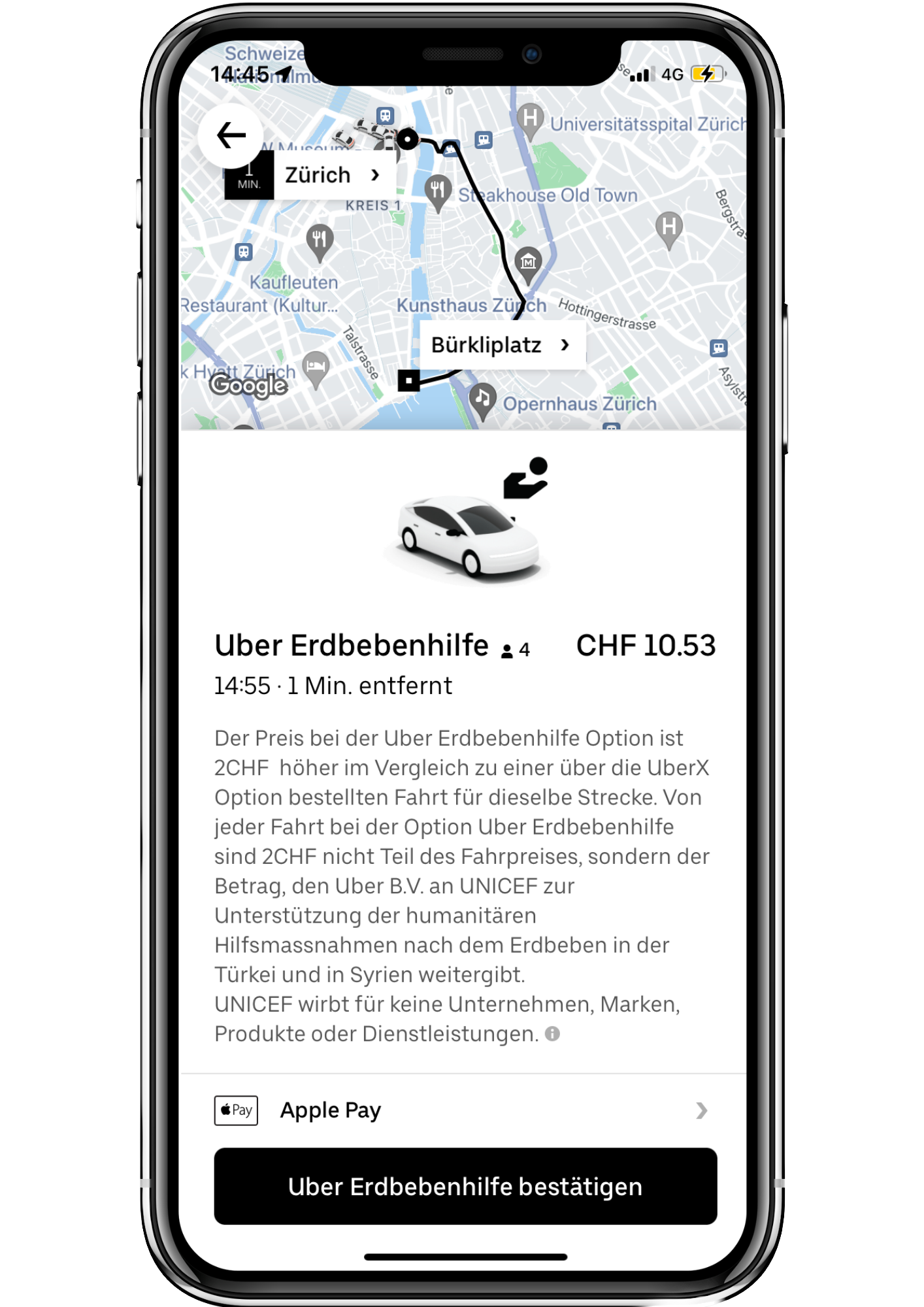Viewport: 924px width, 1307px height.
Task: Go back using the arrow button
Action: (x=231, y=136)
